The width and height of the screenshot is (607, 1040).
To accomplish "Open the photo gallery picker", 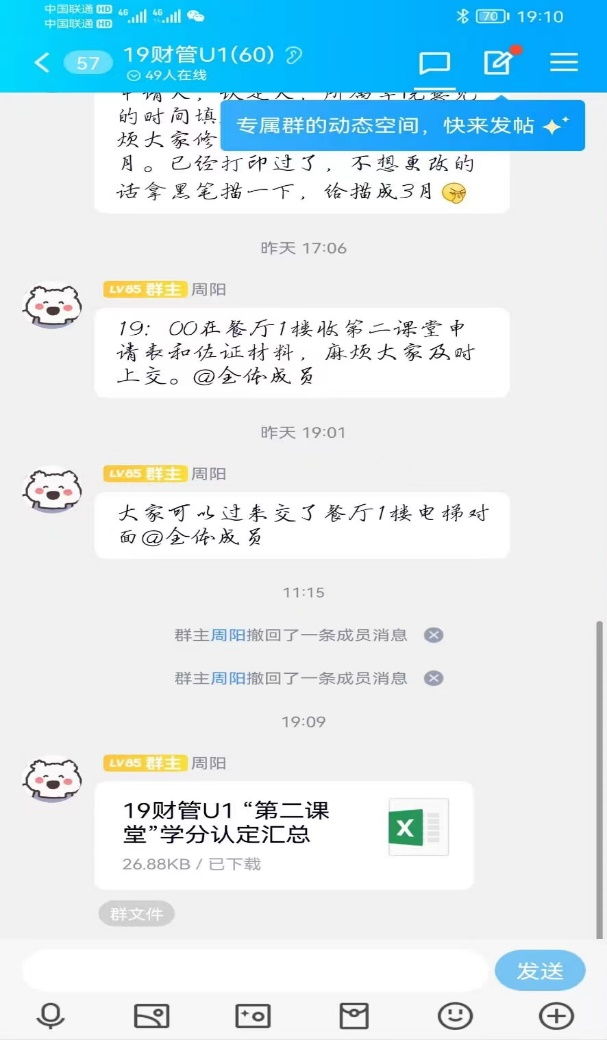I will coord(151,1016).
